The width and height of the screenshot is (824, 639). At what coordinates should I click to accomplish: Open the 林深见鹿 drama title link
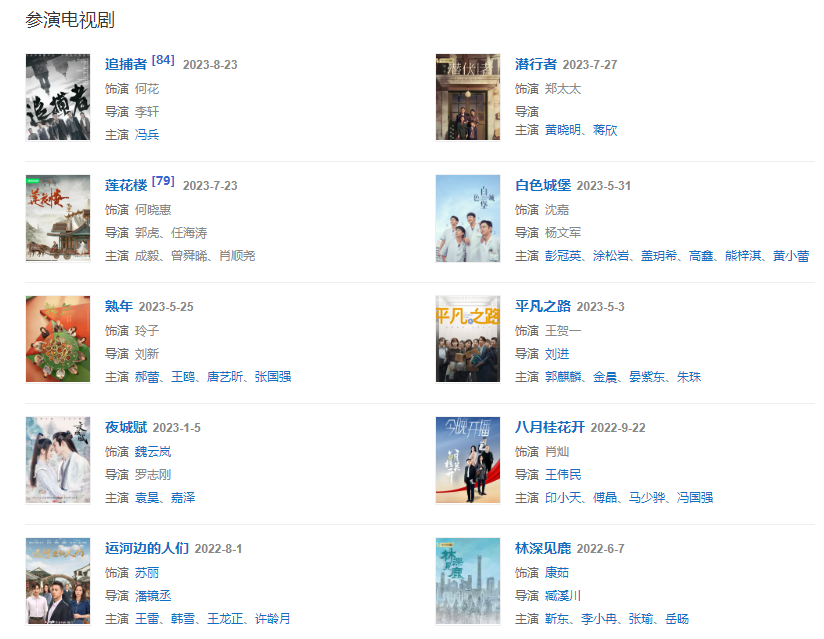(543, 549)
